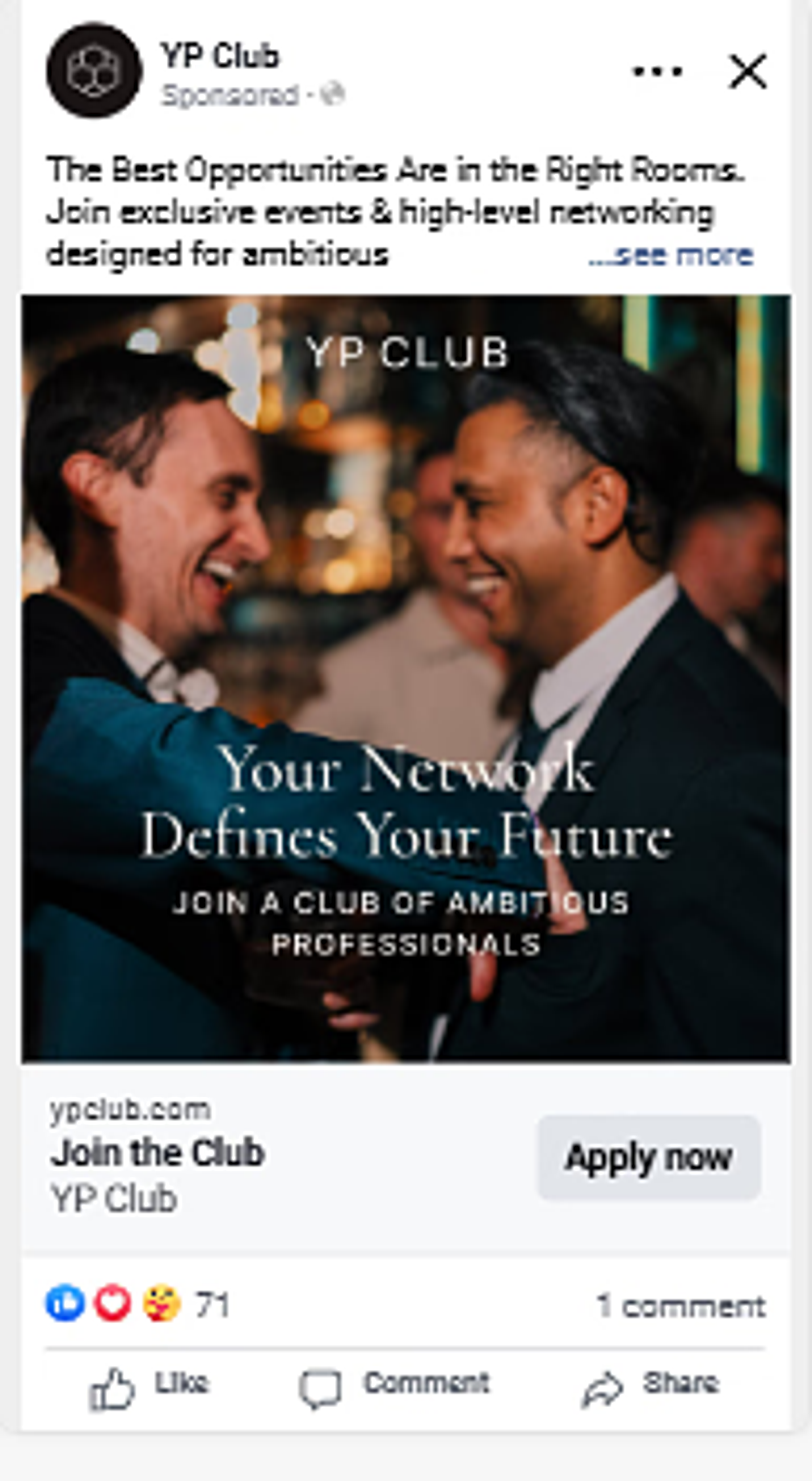Open the YP Club profile picture
812x1481 pixels.
point(94,71)
